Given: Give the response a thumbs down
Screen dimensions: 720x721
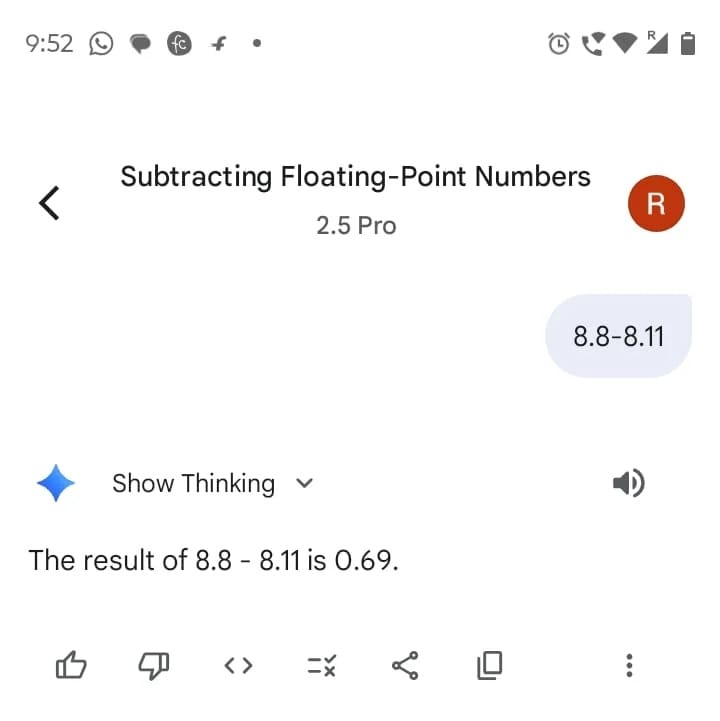Looking at the screenshot, I should [153, 664].
